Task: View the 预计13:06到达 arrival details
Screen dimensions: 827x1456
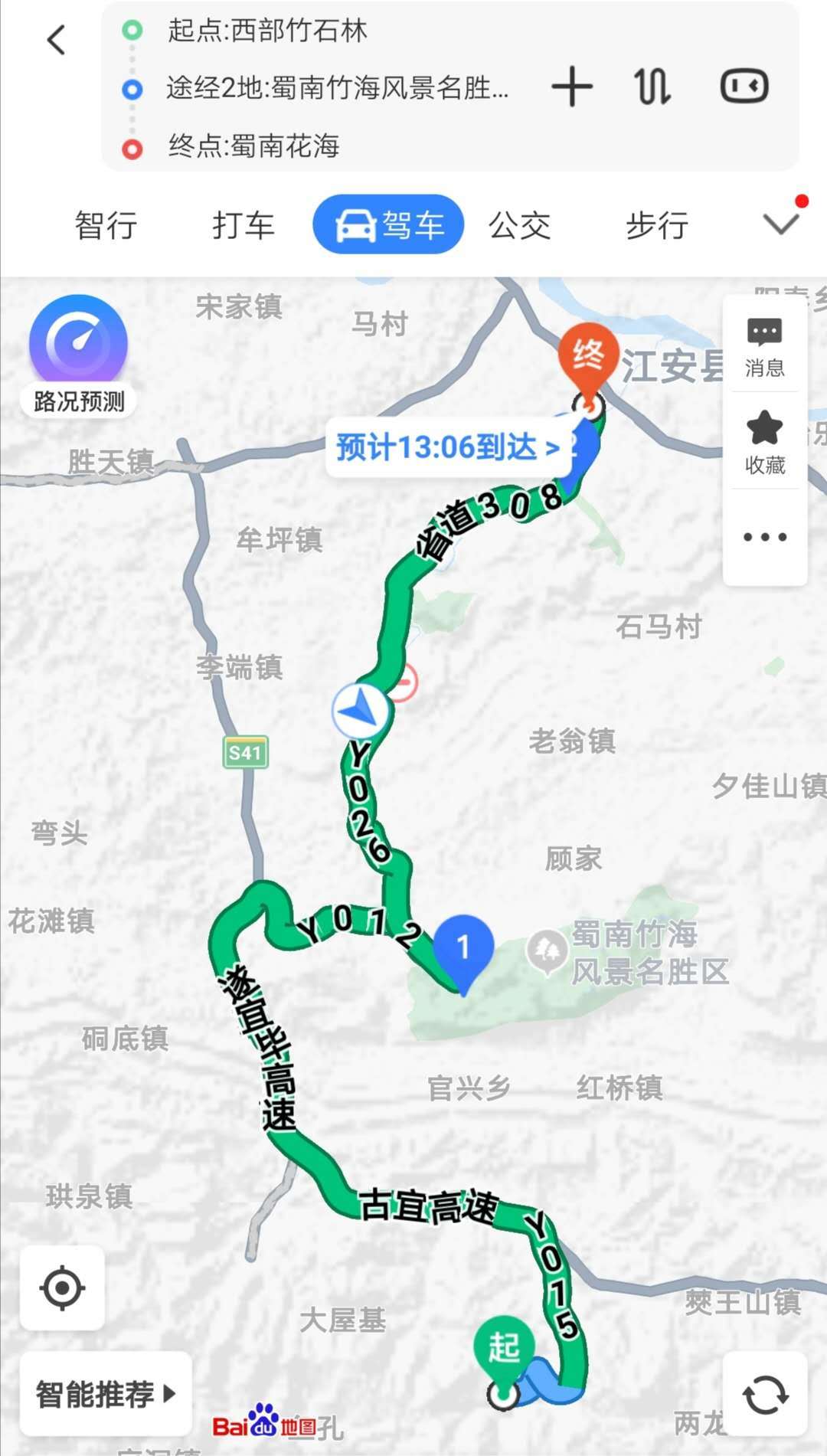Action: coord(448,447)
